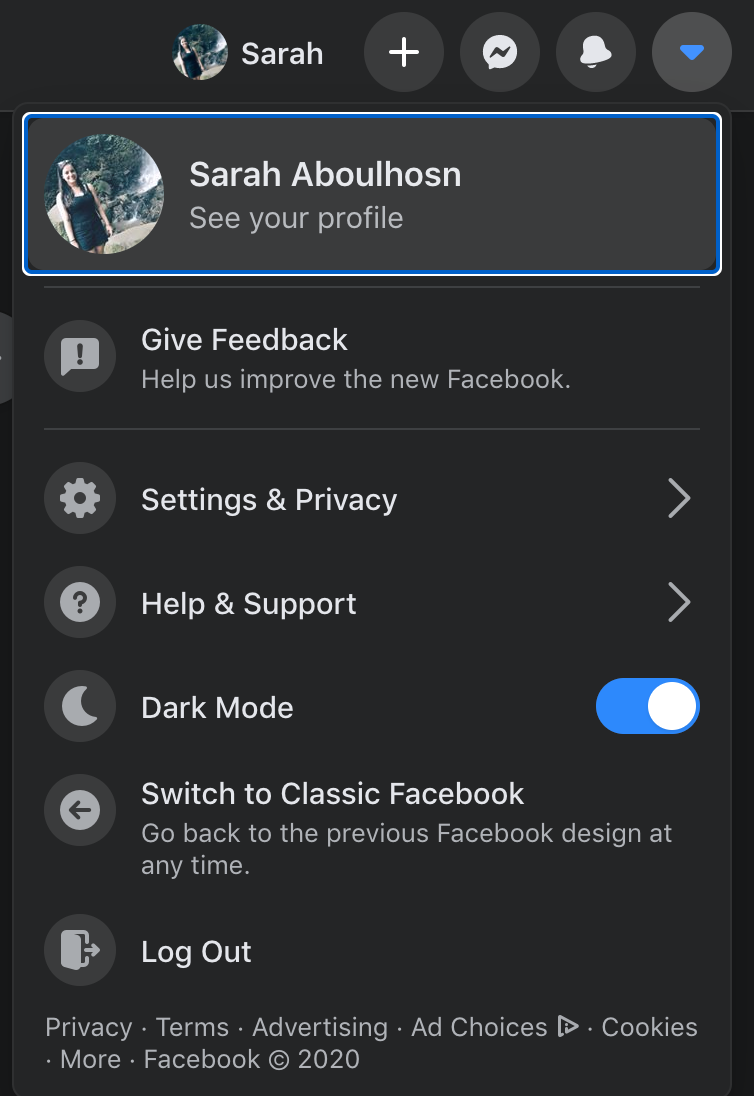This screenshot has height=1096, width=754.
Task: Open the Advertising footer link
Action: (x=319, y=1027)
